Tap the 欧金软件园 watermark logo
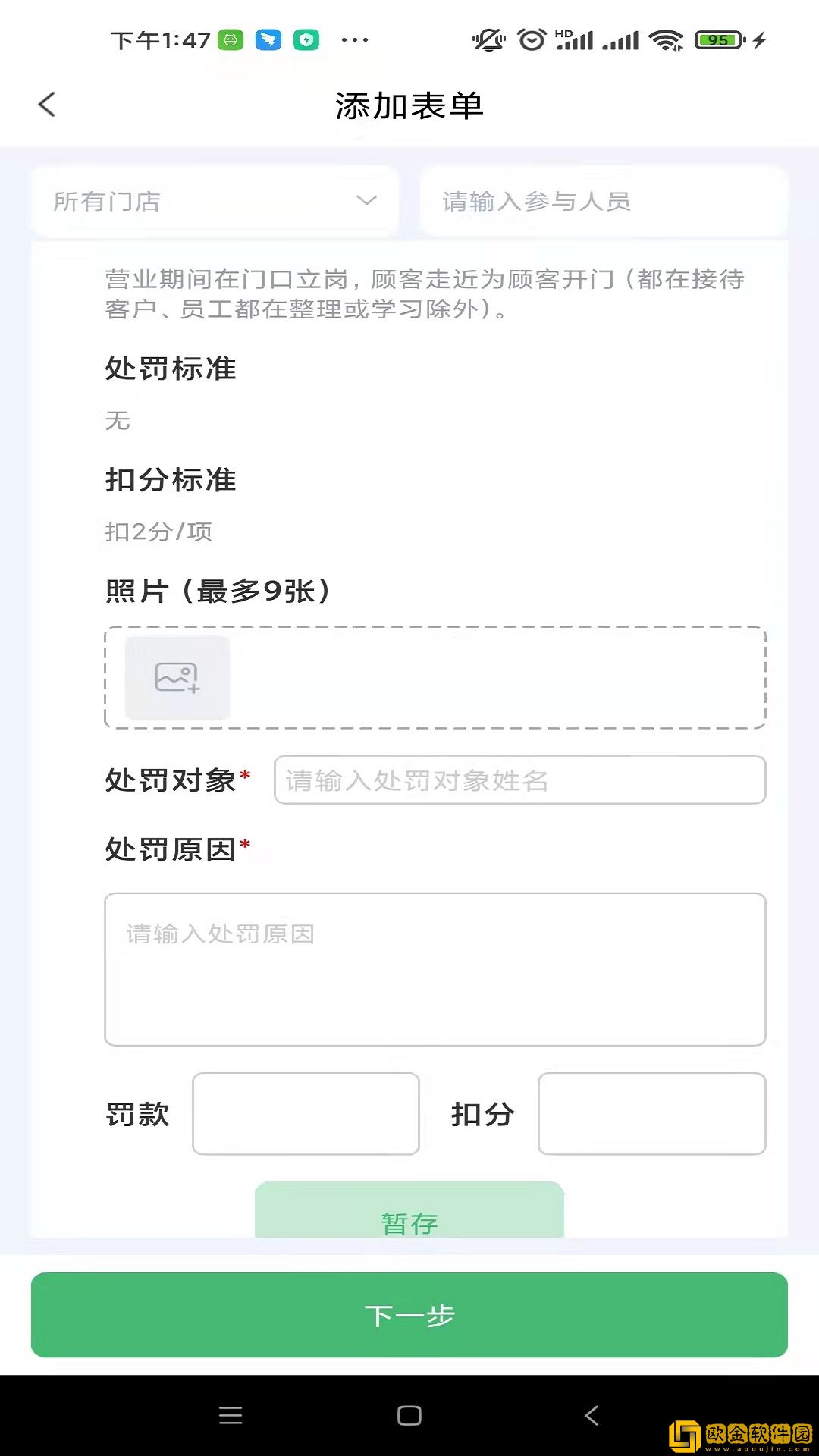The height and width of the screenshot is (1456, 819). pos(738,1429)
